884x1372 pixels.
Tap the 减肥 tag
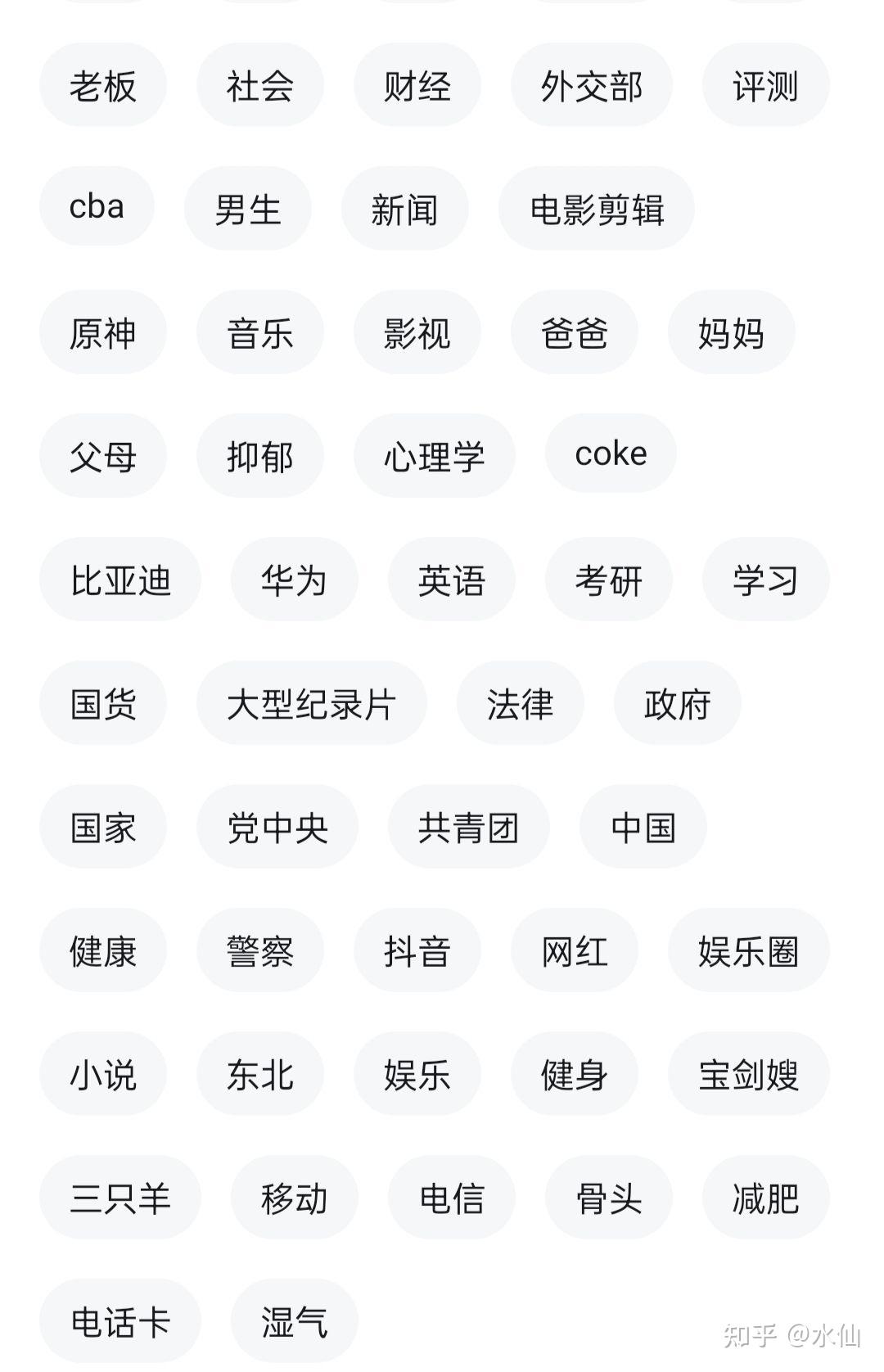pos(765,1198)
